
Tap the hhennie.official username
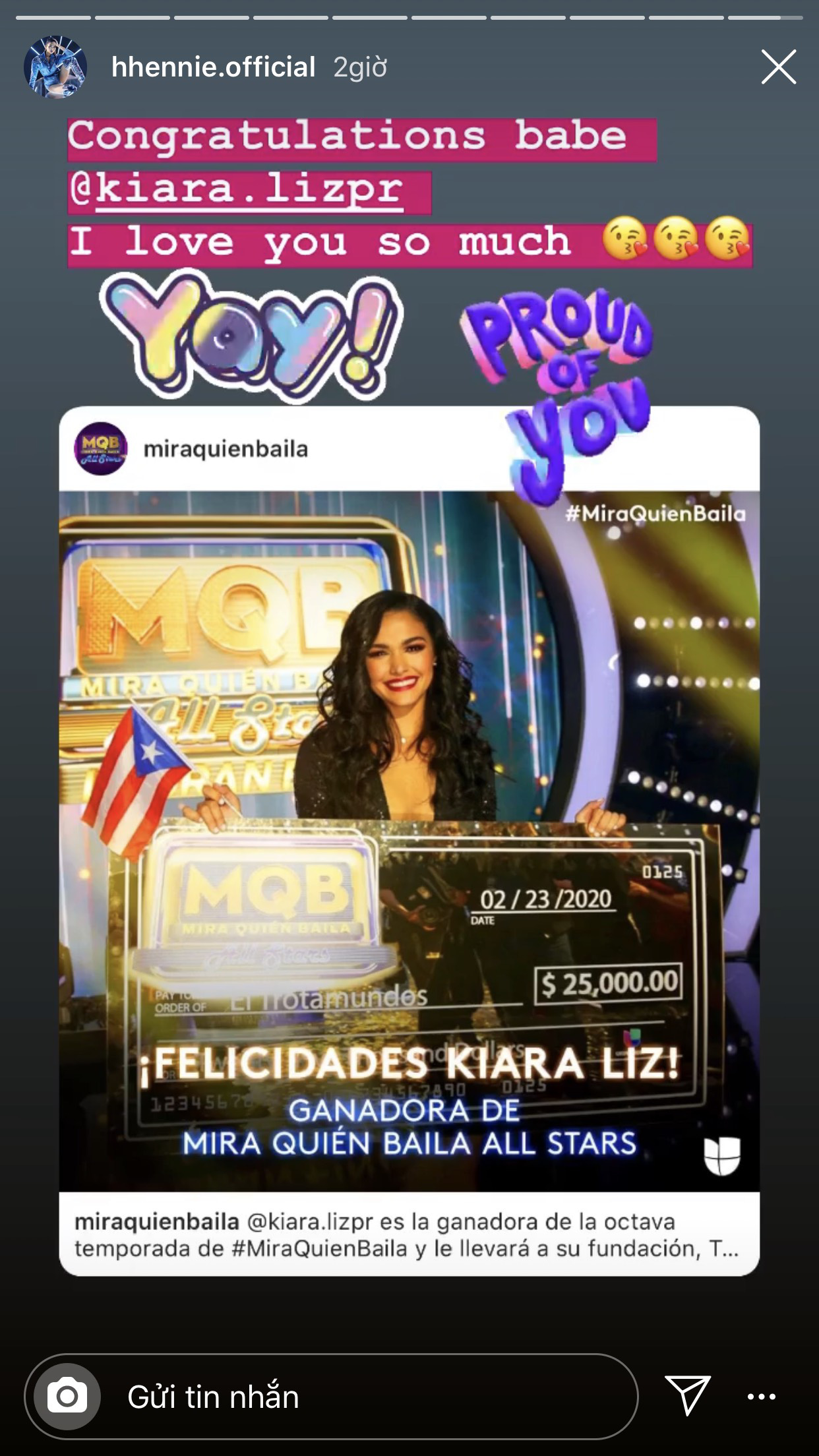click(x=213, y=67)
